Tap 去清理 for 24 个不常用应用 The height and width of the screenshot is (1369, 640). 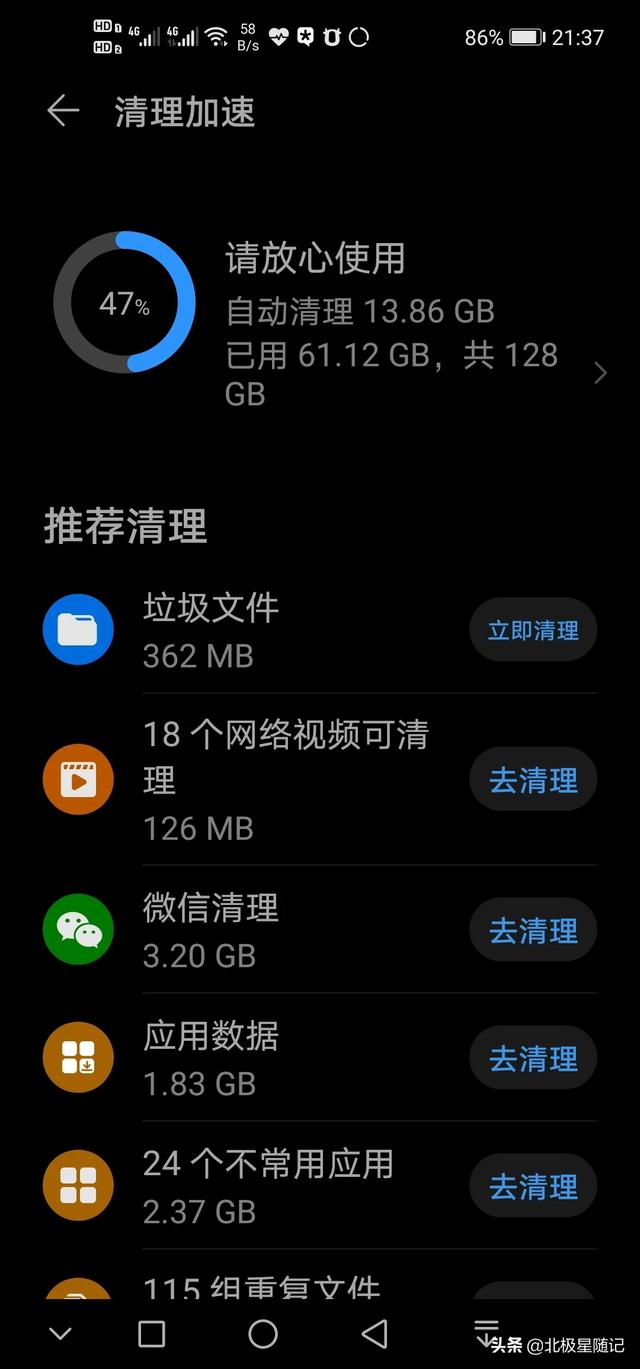coord(533,1187)
